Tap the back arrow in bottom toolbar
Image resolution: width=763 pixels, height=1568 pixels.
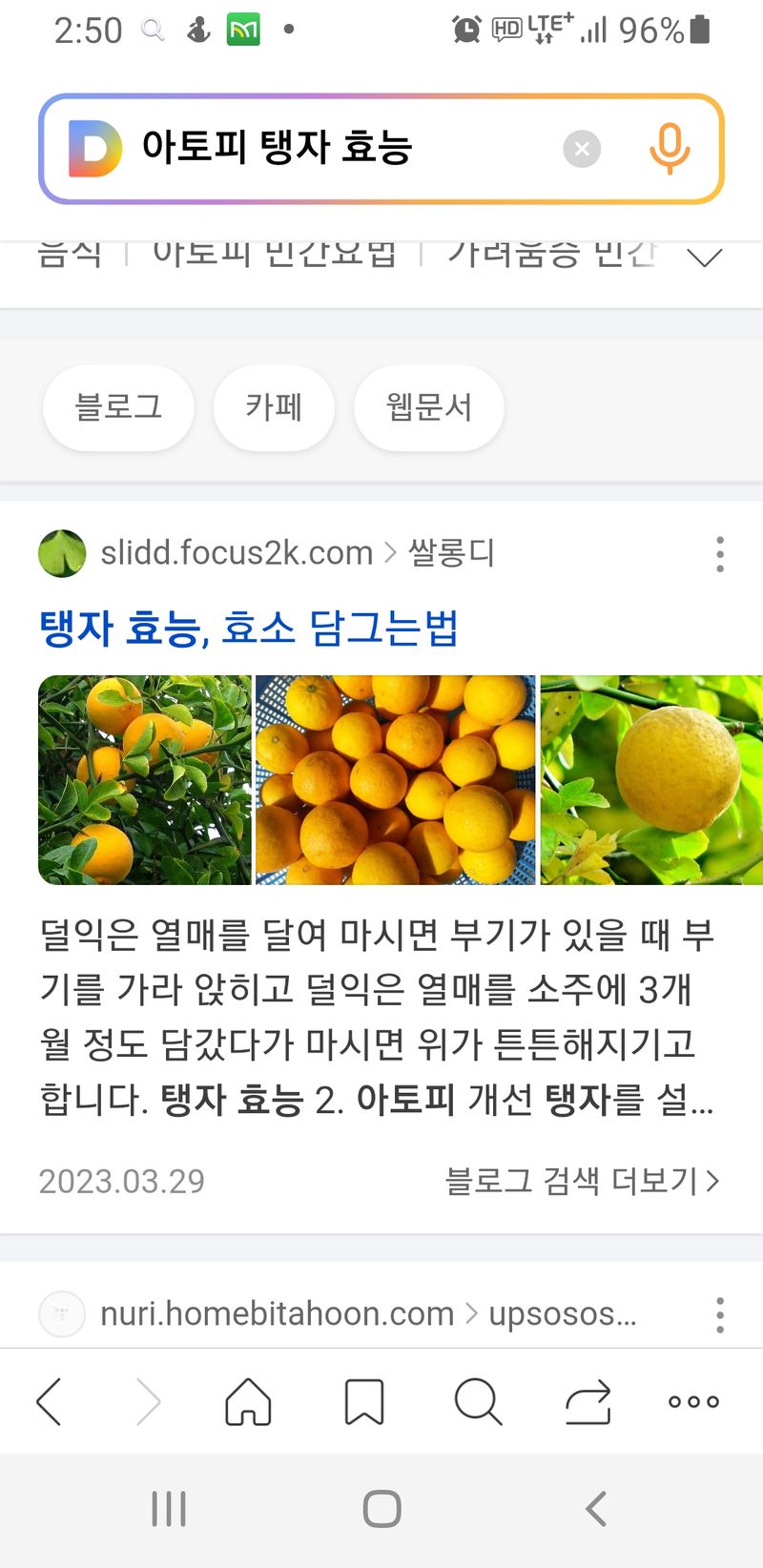(x=50, y=1401)
